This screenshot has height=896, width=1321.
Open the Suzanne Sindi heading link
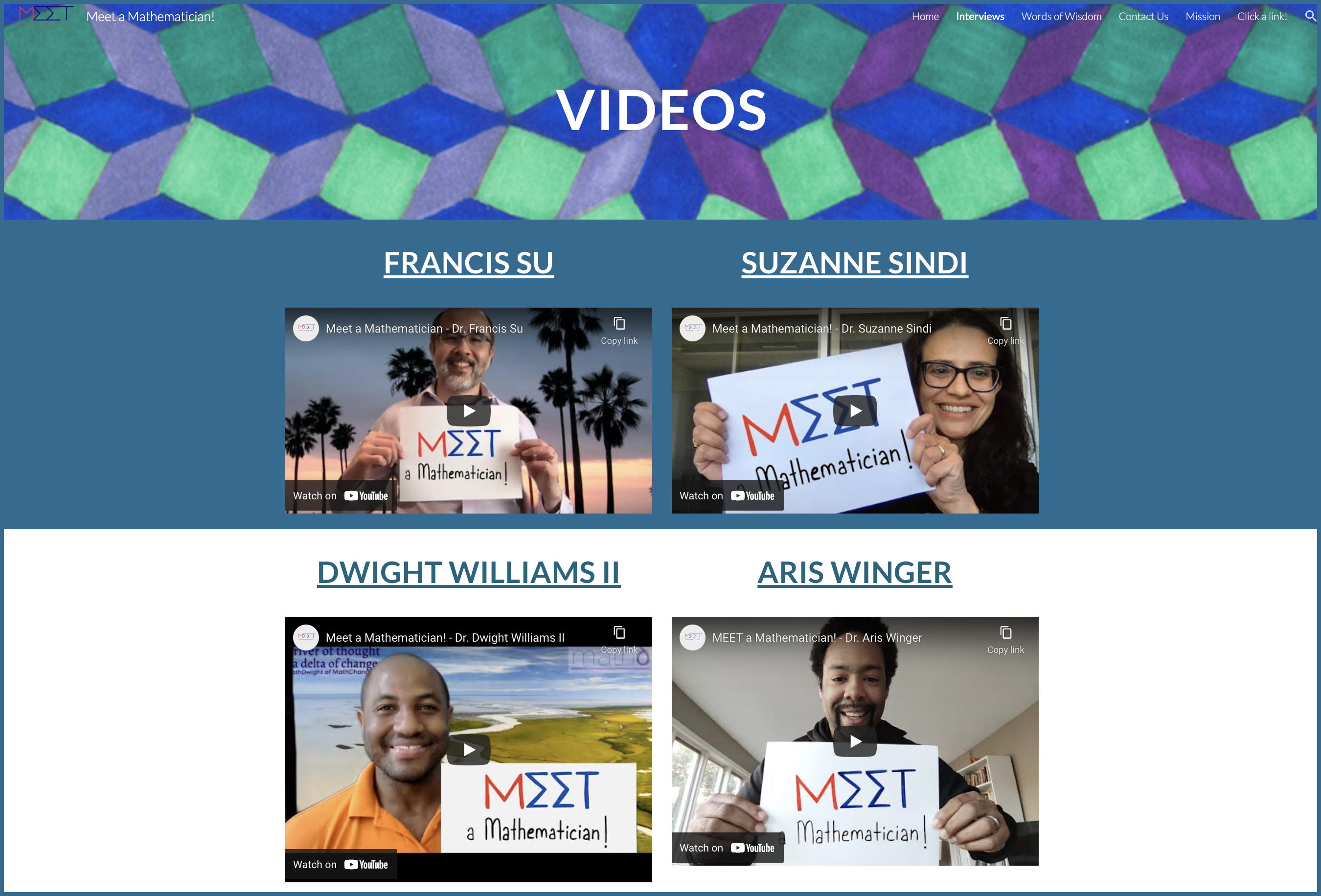854,263
